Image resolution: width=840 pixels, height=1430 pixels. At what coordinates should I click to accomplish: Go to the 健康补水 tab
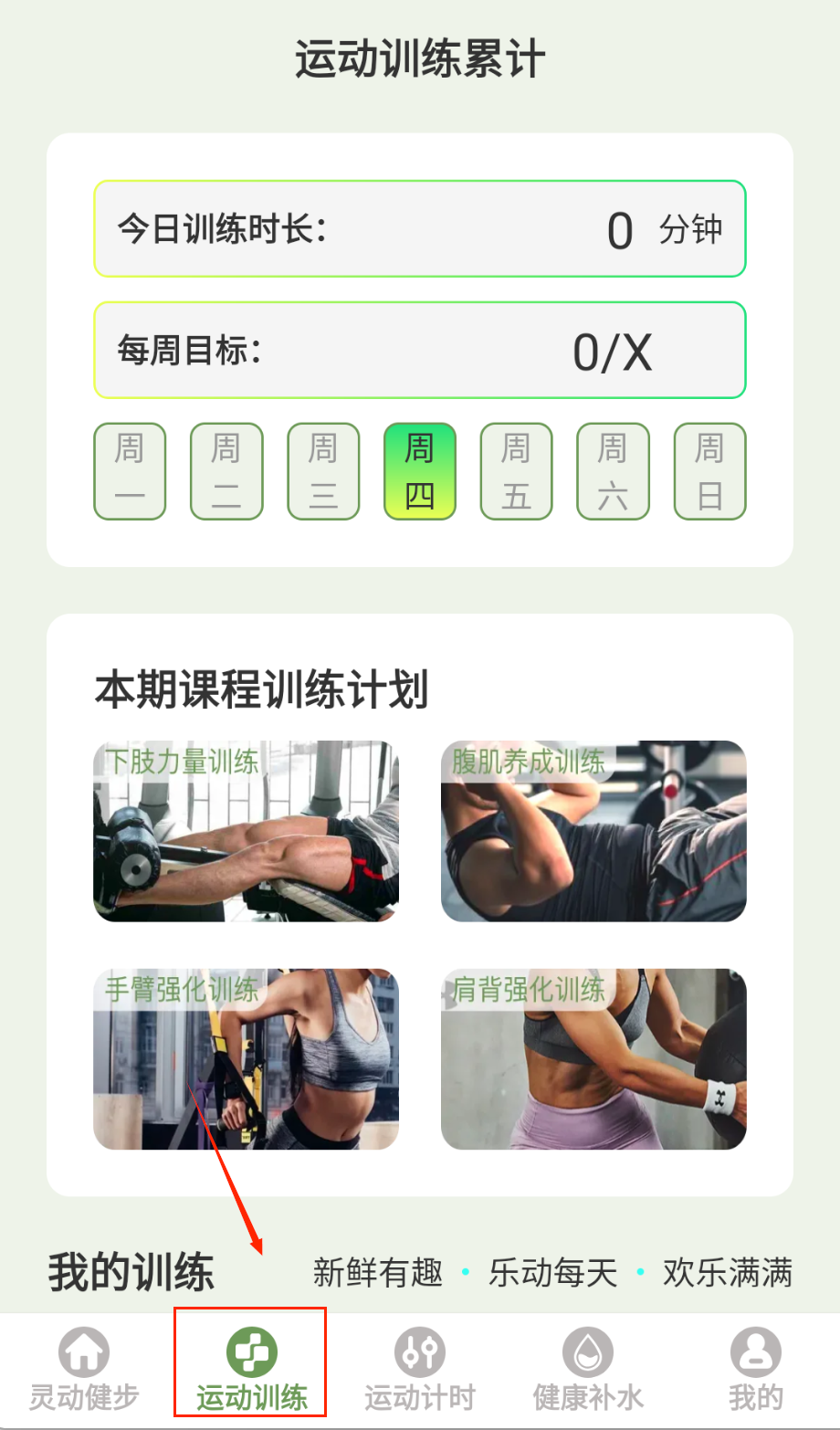click(588, 1369)
